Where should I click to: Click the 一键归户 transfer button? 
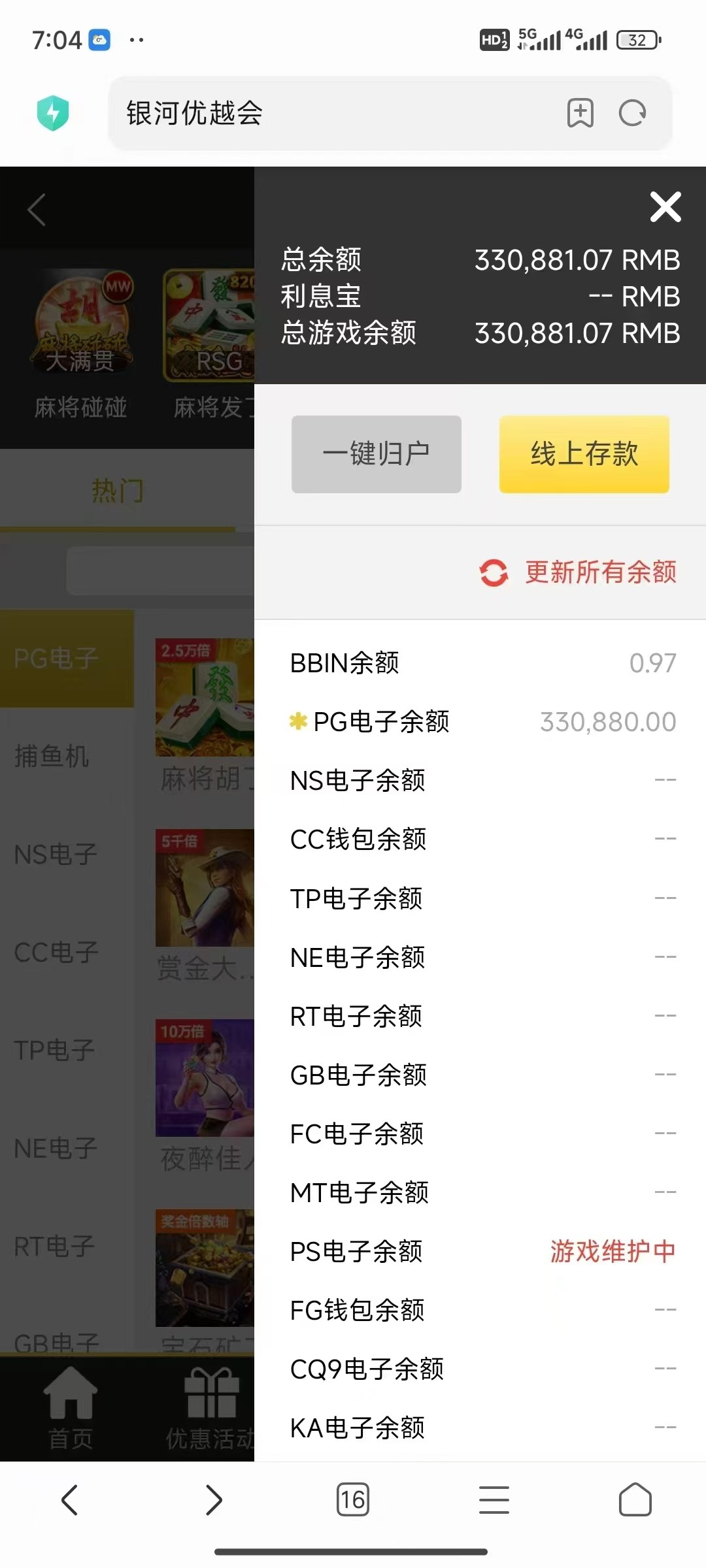pyautogui.click(x=376, y=453)
